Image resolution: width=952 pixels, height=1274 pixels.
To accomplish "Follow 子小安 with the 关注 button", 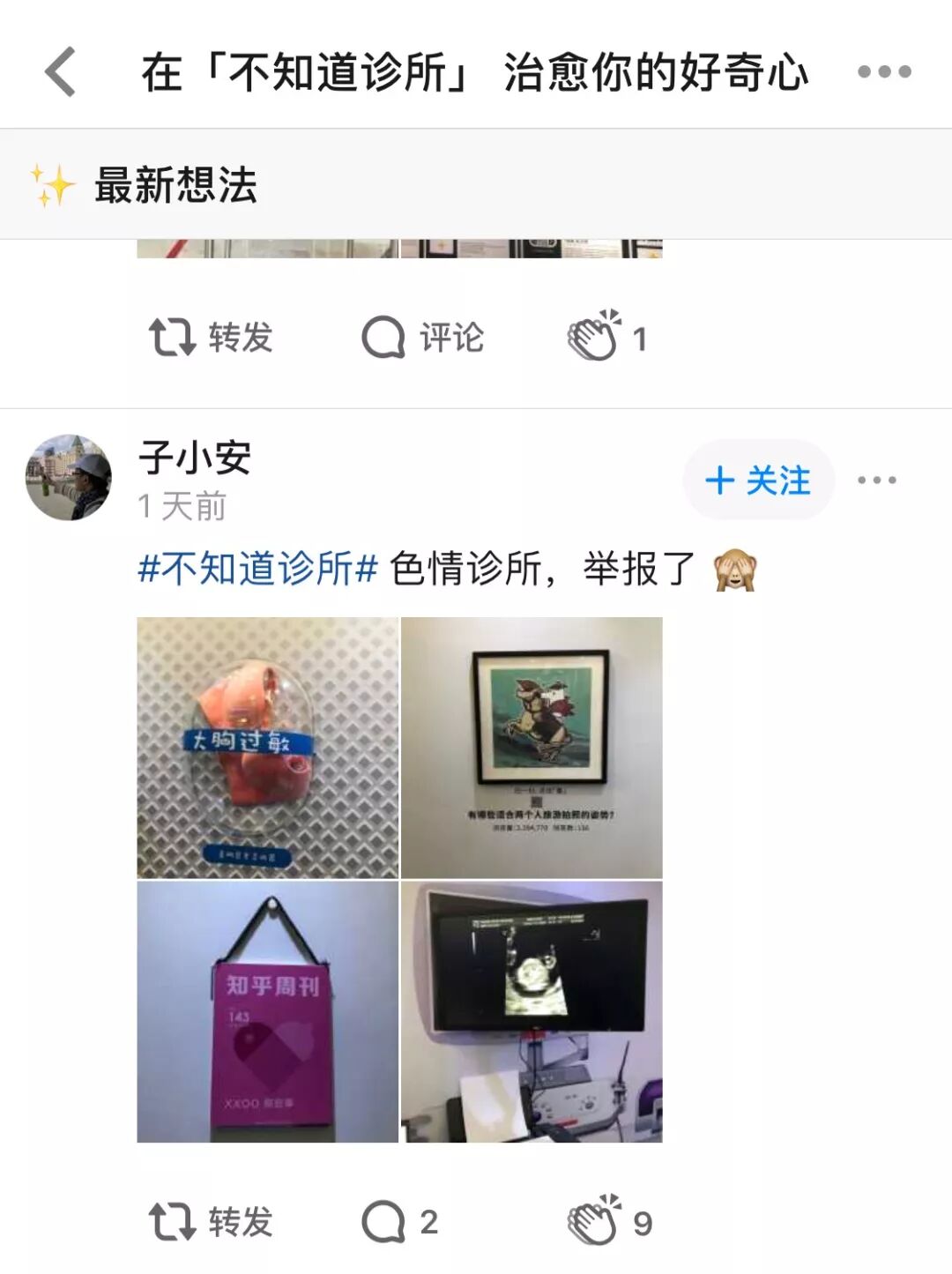I will coord(758,481).
